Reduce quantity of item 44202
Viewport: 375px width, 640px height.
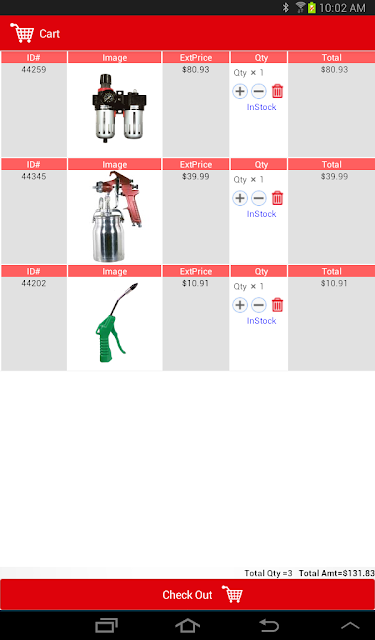(x=258, y=305)
